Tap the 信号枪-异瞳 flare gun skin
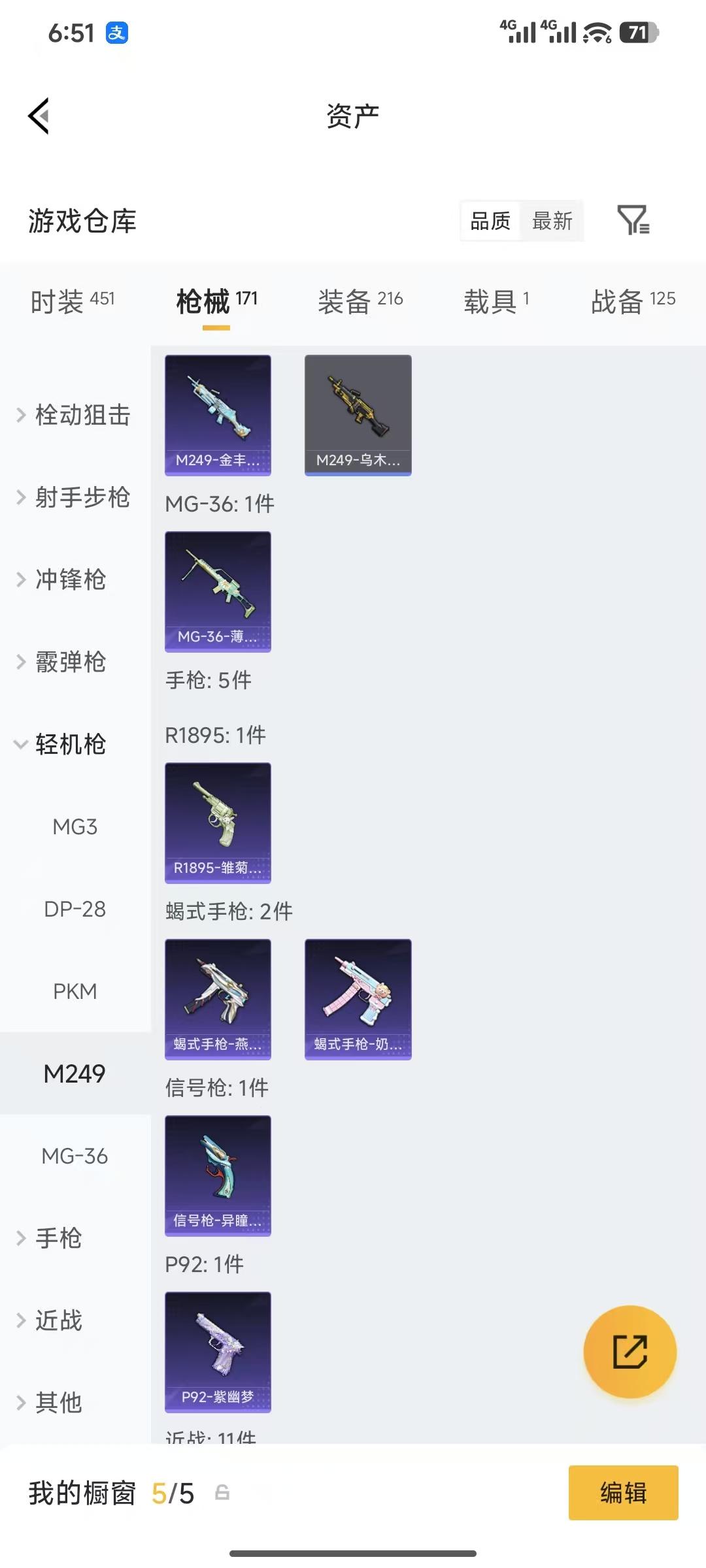The width and height of the screenshot is (706, 1568). 218,1176
